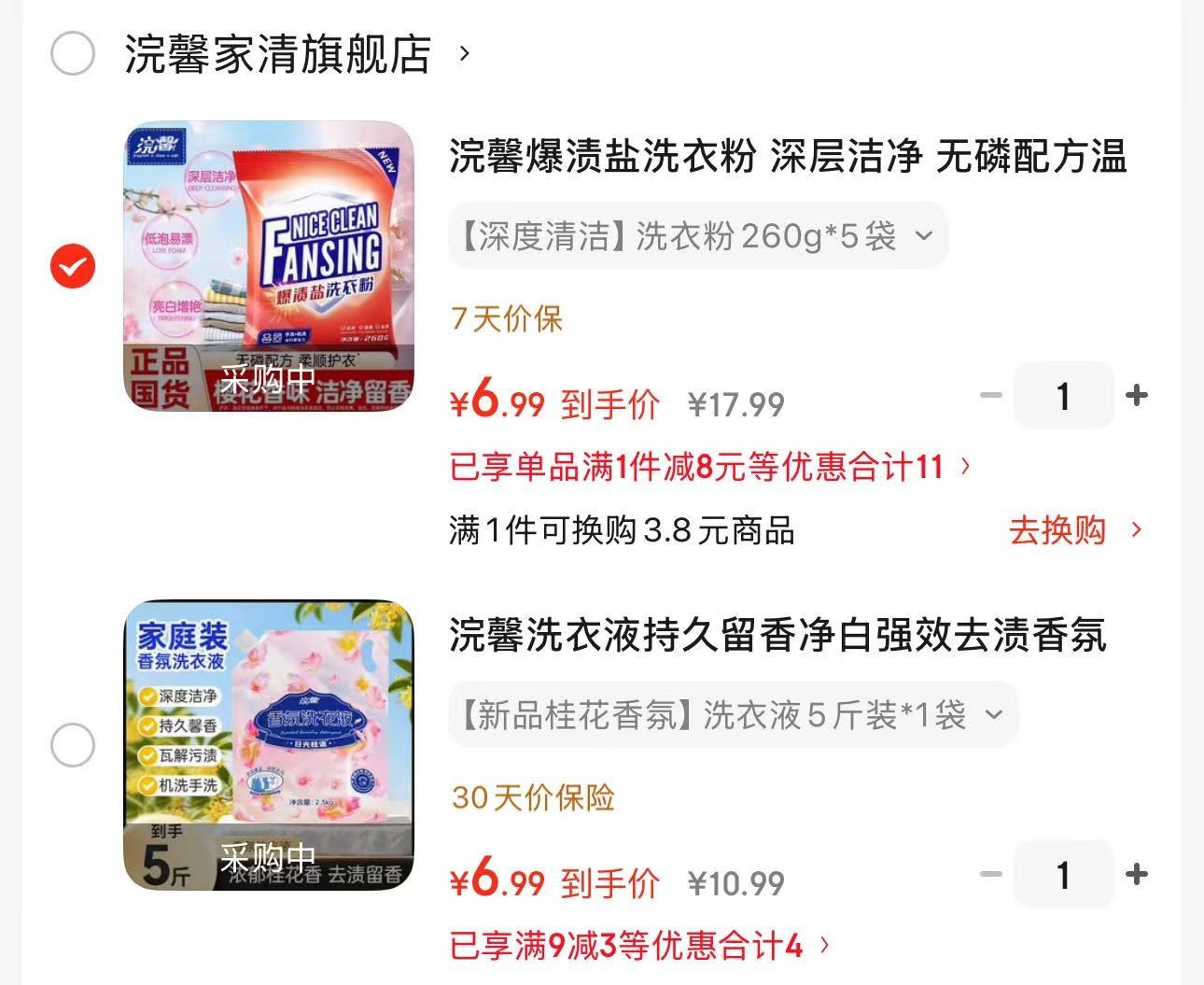Decrease quantity of 浣馨洗衣液
The height and width of the screenshot is (985, 1204).
tap(990, 875)
